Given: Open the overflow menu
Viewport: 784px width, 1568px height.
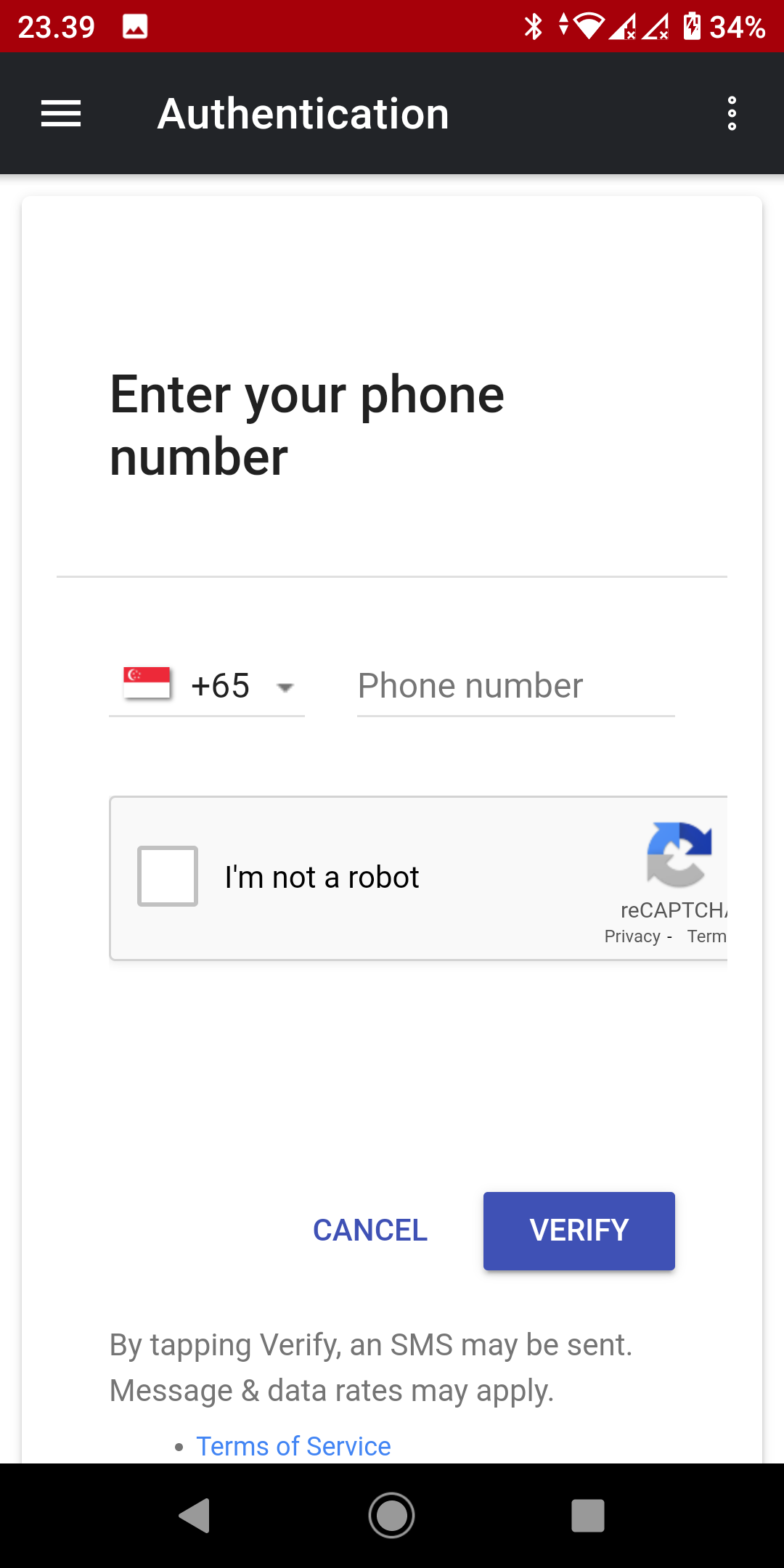Looking at the screenshot, I should click(732, 114).
